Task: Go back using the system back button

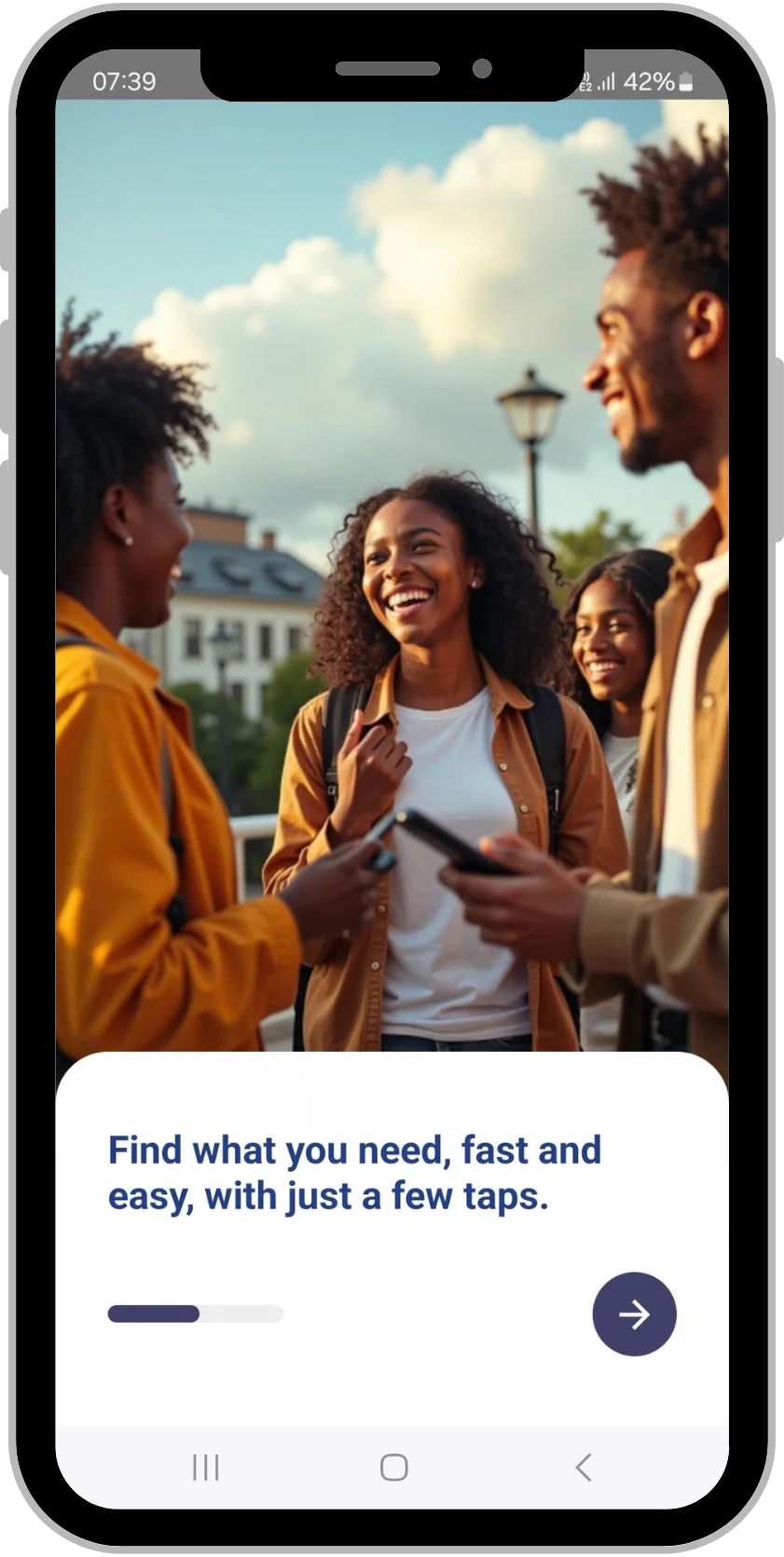Action: point(584,1467)
